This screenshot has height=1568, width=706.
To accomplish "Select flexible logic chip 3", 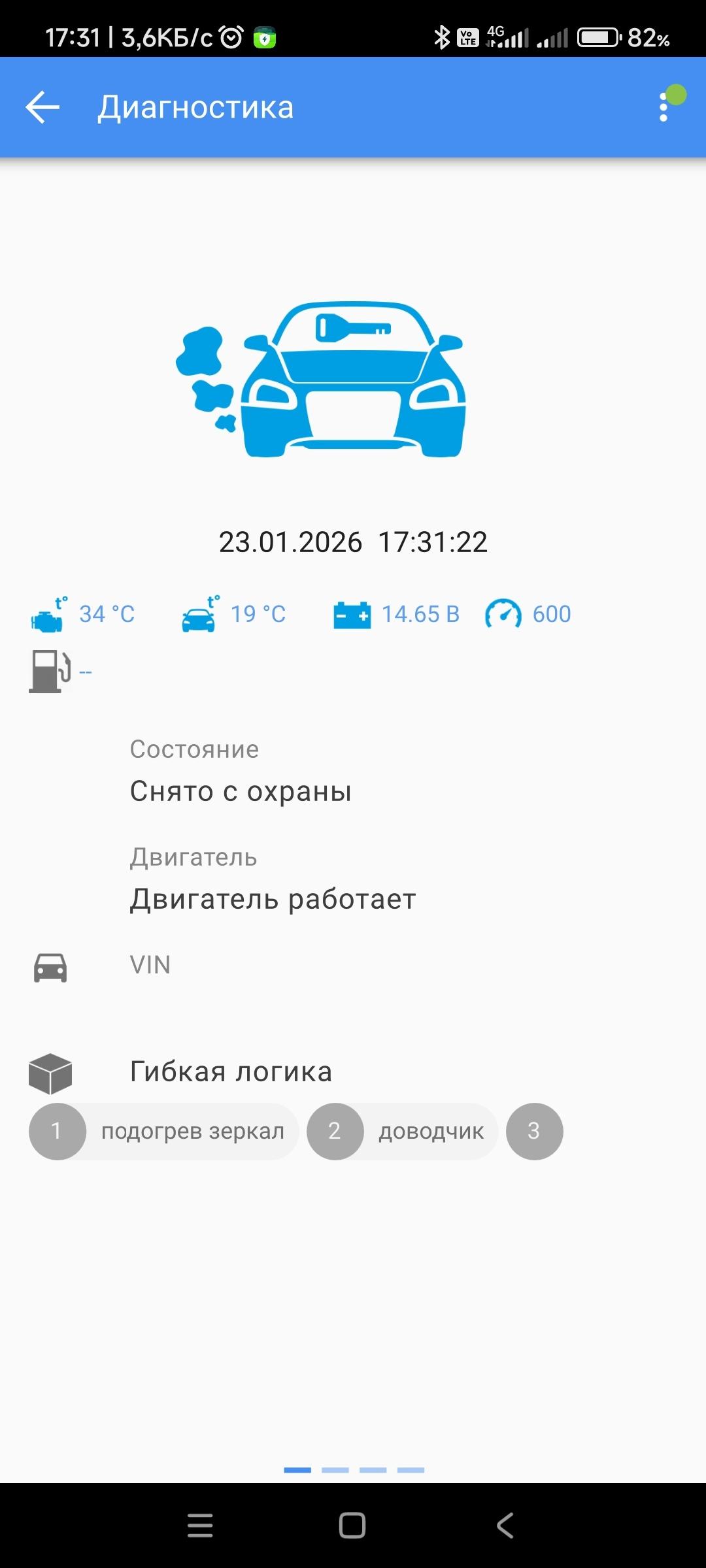I will pos(534,1131).
